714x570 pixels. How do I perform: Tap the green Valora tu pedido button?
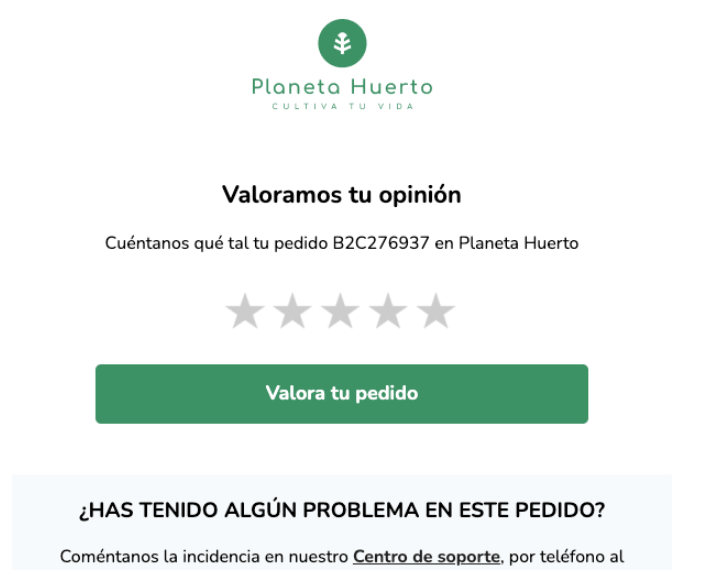341,393
